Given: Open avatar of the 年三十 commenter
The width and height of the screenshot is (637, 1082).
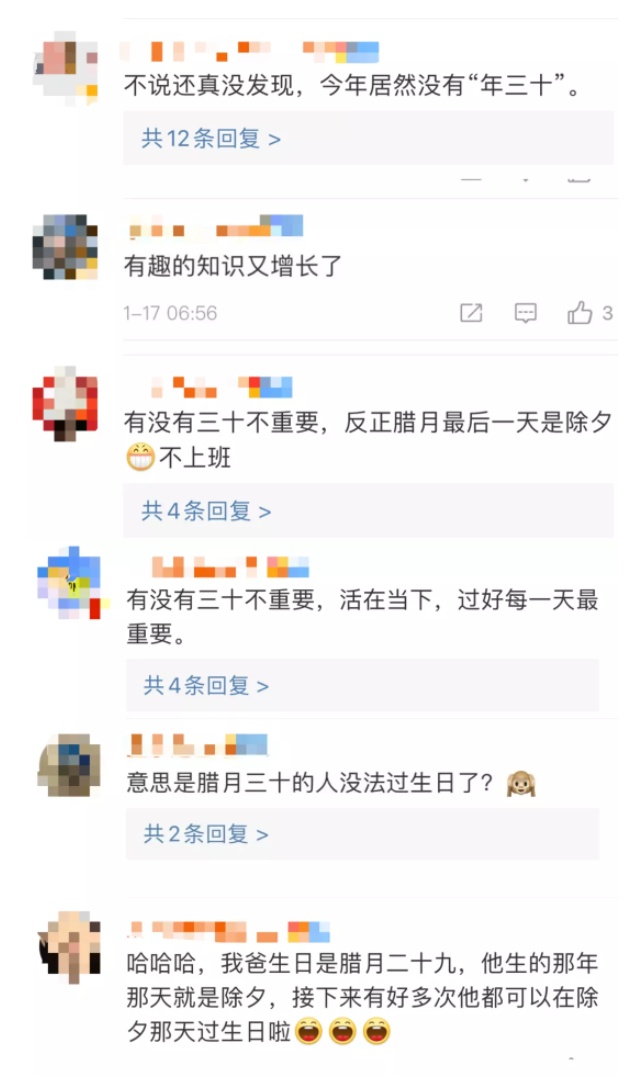Looking at the screenshot, I should pos(66,63).
